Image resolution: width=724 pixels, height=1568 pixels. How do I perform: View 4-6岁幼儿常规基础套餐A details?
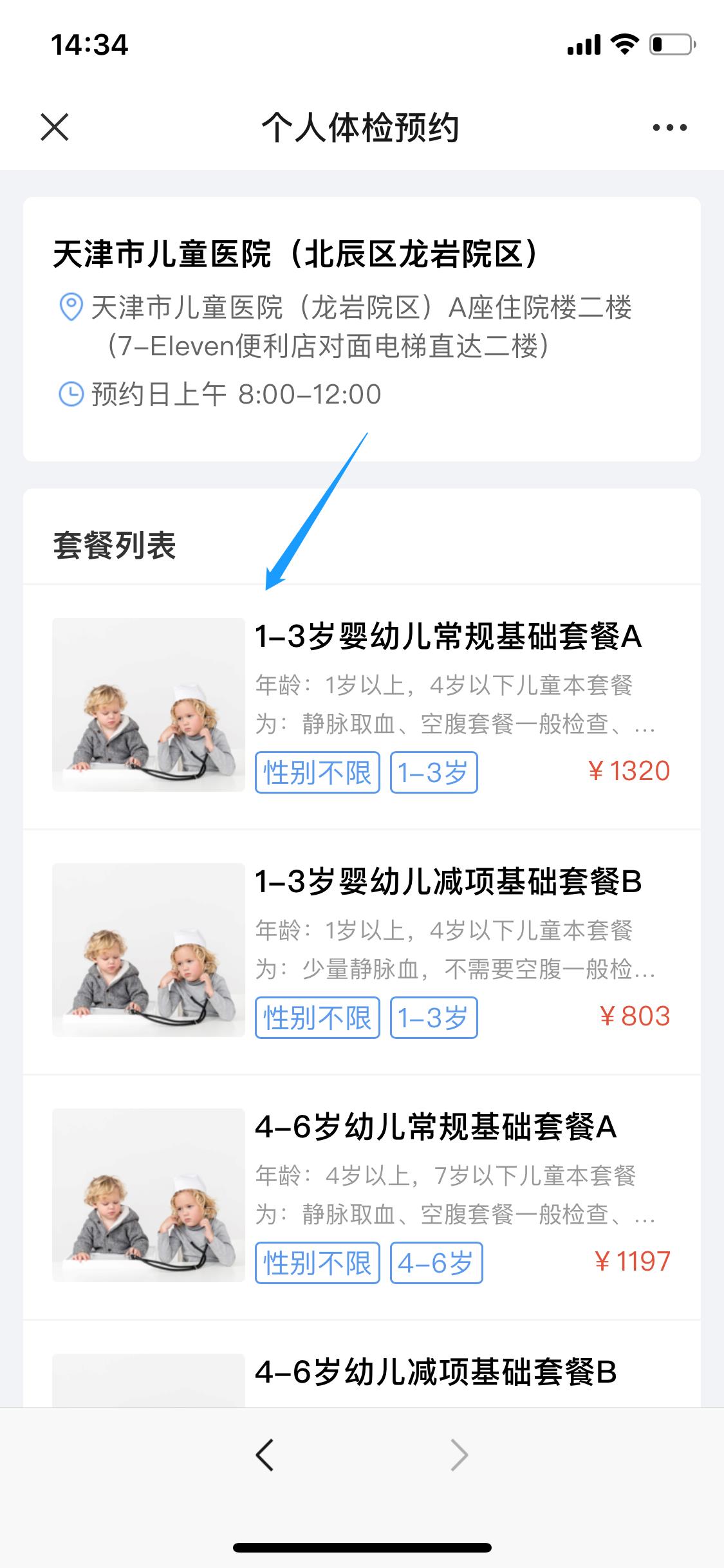coord(435,1127)
